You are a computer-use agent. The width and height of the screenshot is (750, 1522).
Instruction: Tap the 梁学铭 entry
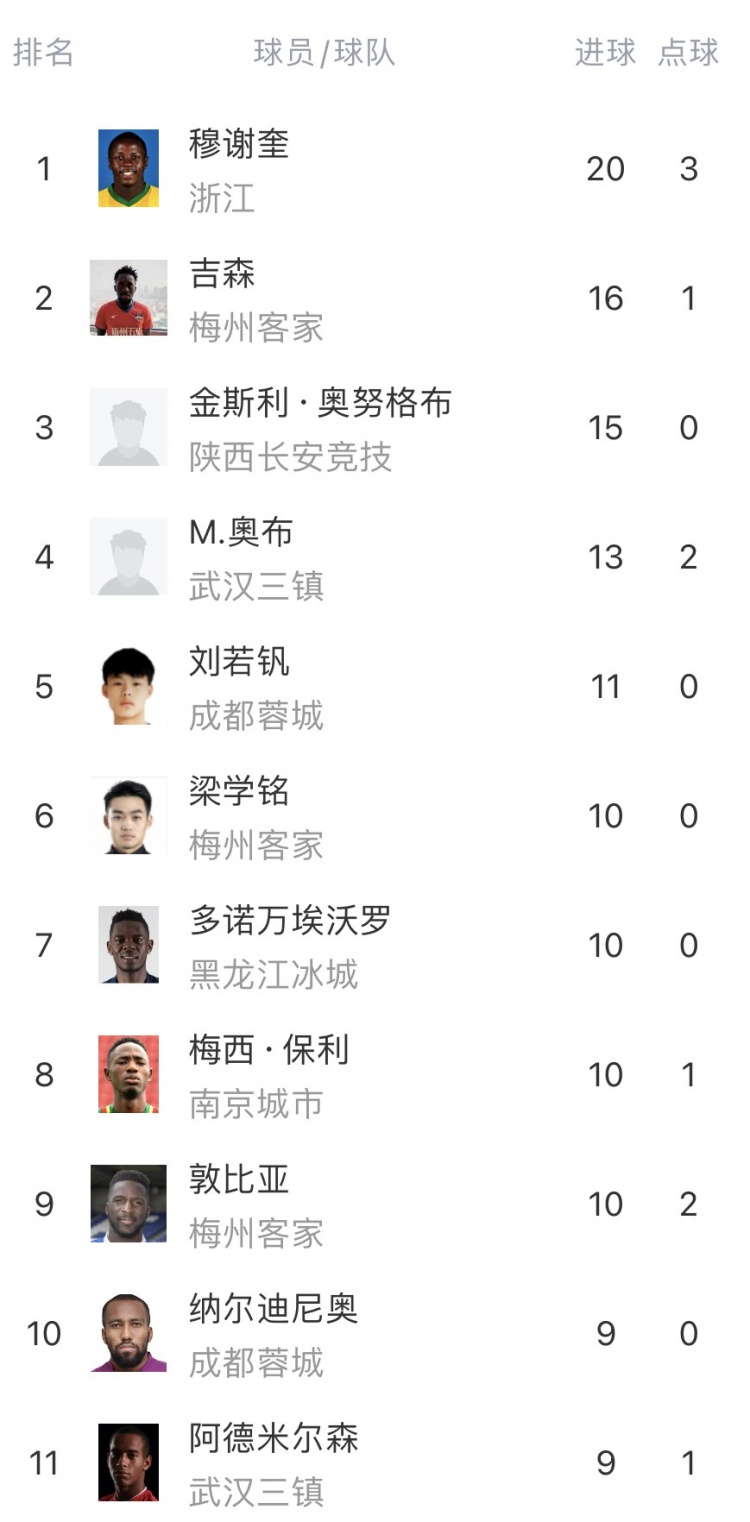(x=375, y=816)
